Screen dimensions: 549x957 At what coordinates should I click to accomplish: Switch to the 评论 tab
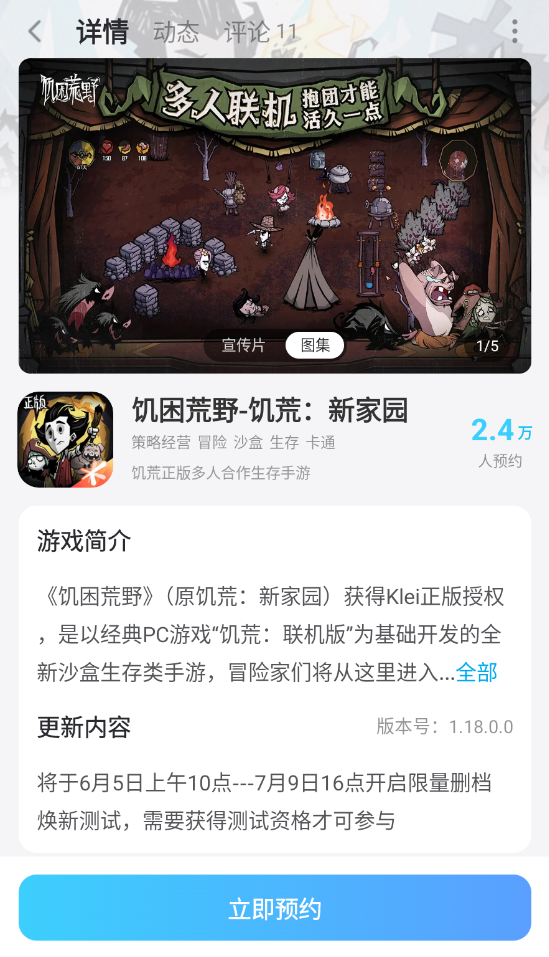(x=260, y=32)
